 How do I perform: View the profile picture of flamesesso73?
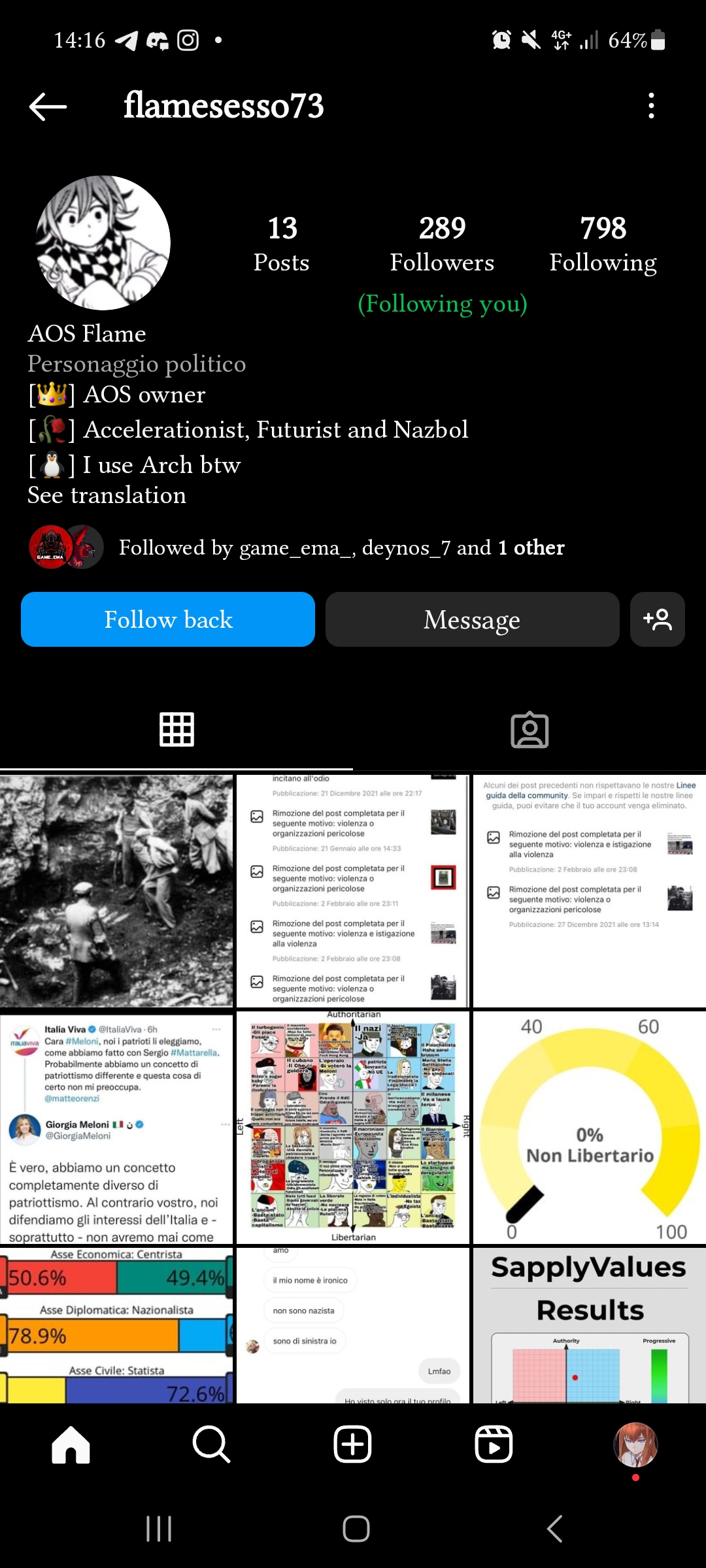[x=103, y=242]
